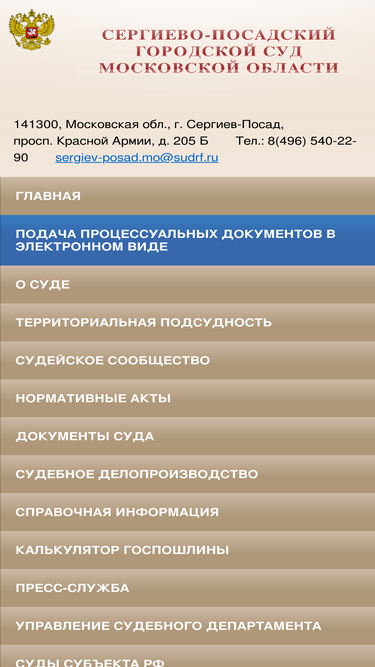Launch КАЛЬКУЛЯТОР ГОСПОШЛИНЫ
Screen dimensions: 375x667
click(188, 550)
